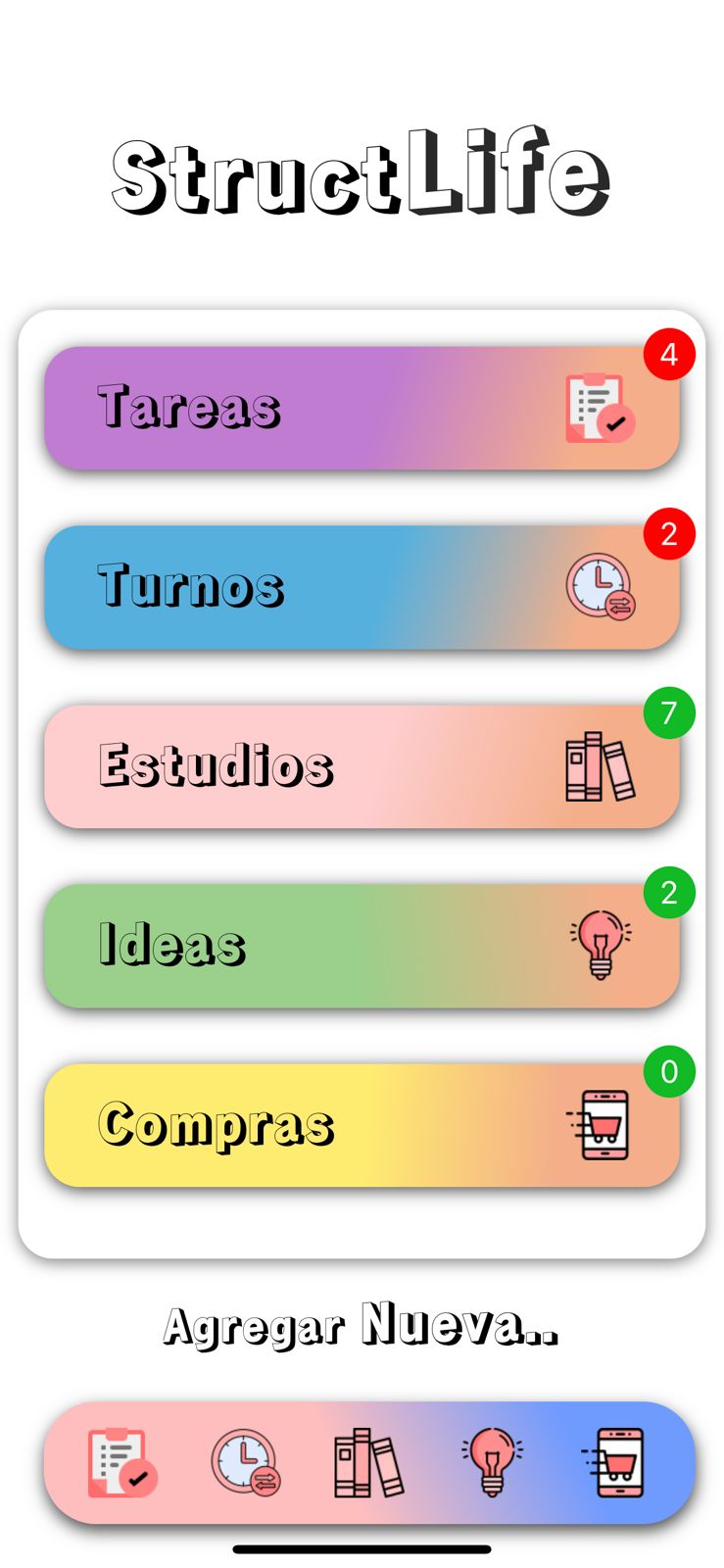
Task: Open the Turnos category card
Action: [361, 587]
